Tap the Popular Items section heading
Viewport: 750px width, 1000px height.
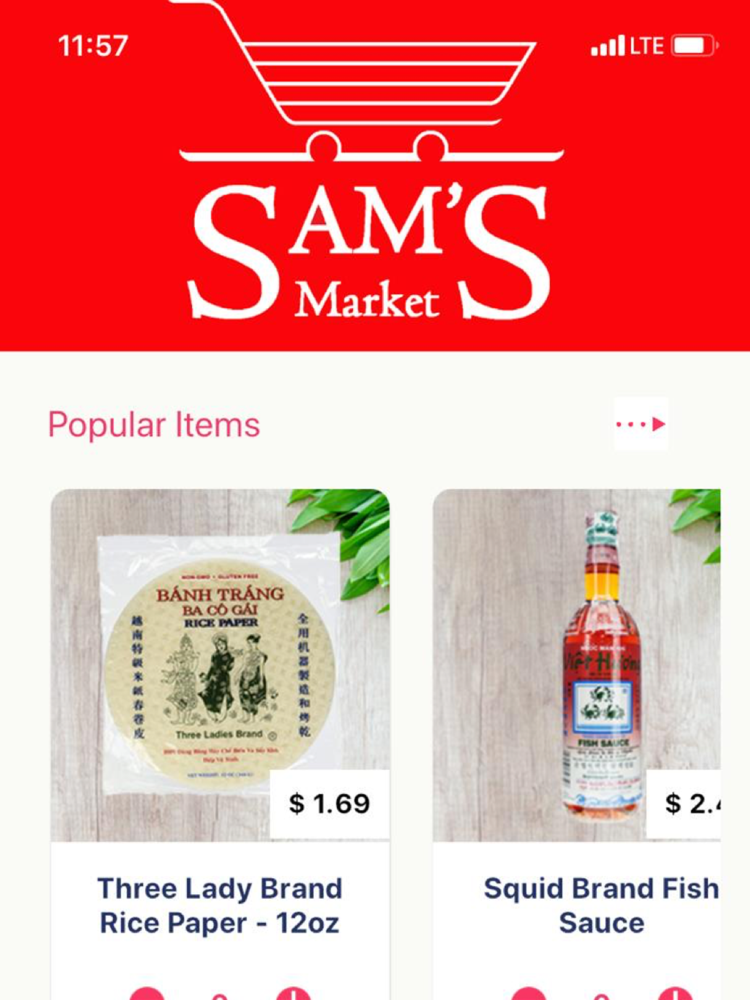click(155, 424)
